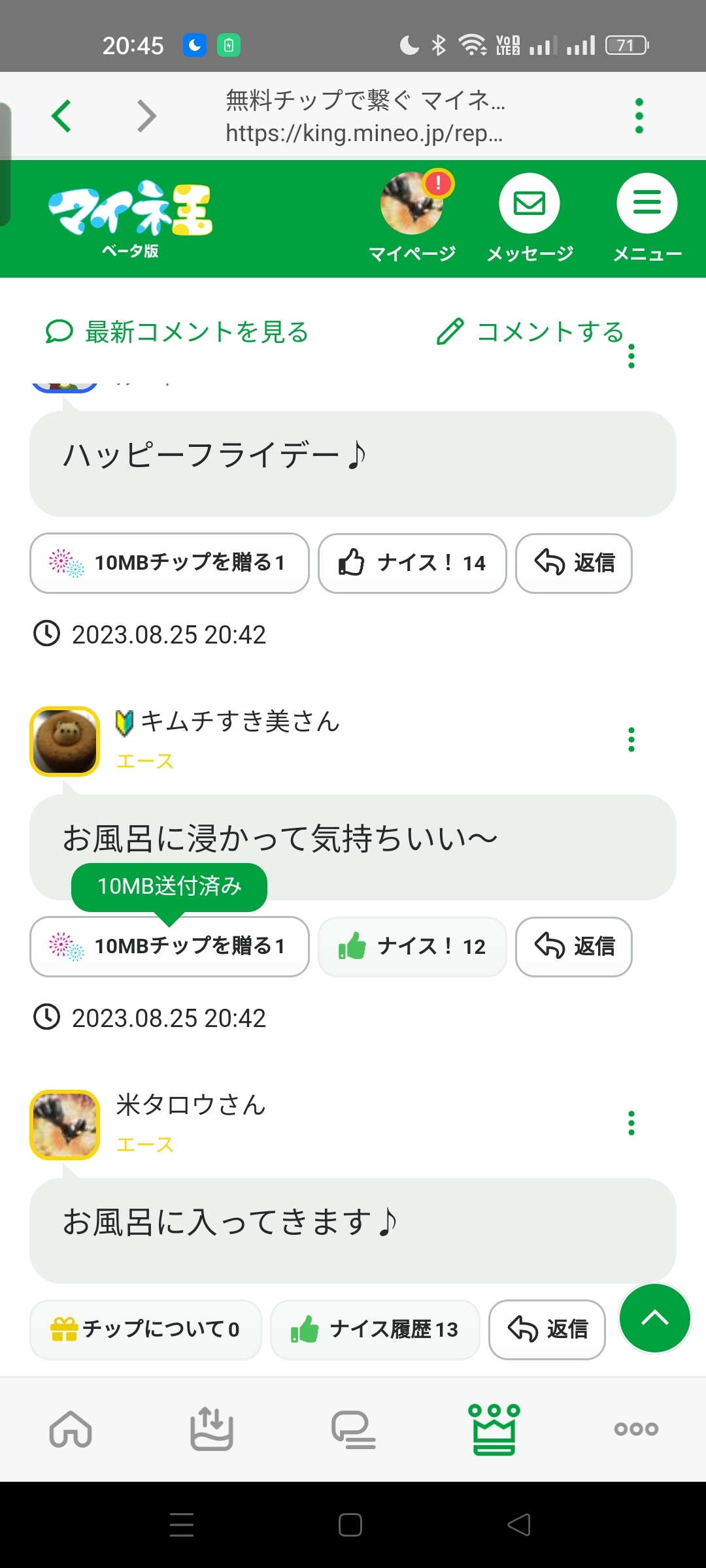This screenshot has height=1568, width=706.
Task: Open options for キムチすき美さん's comment
Action: (x=631, y=740)
